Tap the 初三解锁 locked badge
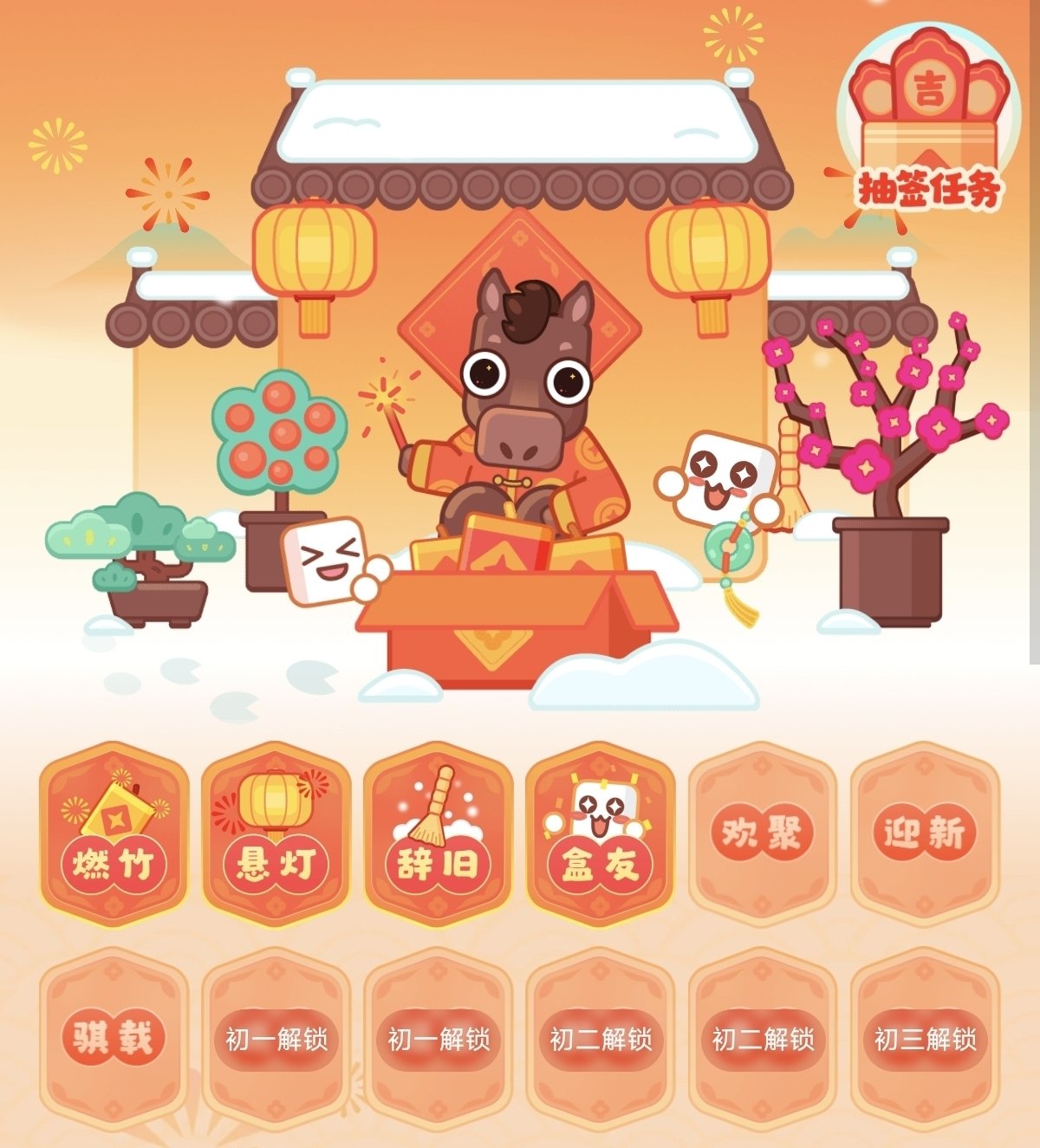This screenshot has height=1148, width=1040. (925, 1039)
